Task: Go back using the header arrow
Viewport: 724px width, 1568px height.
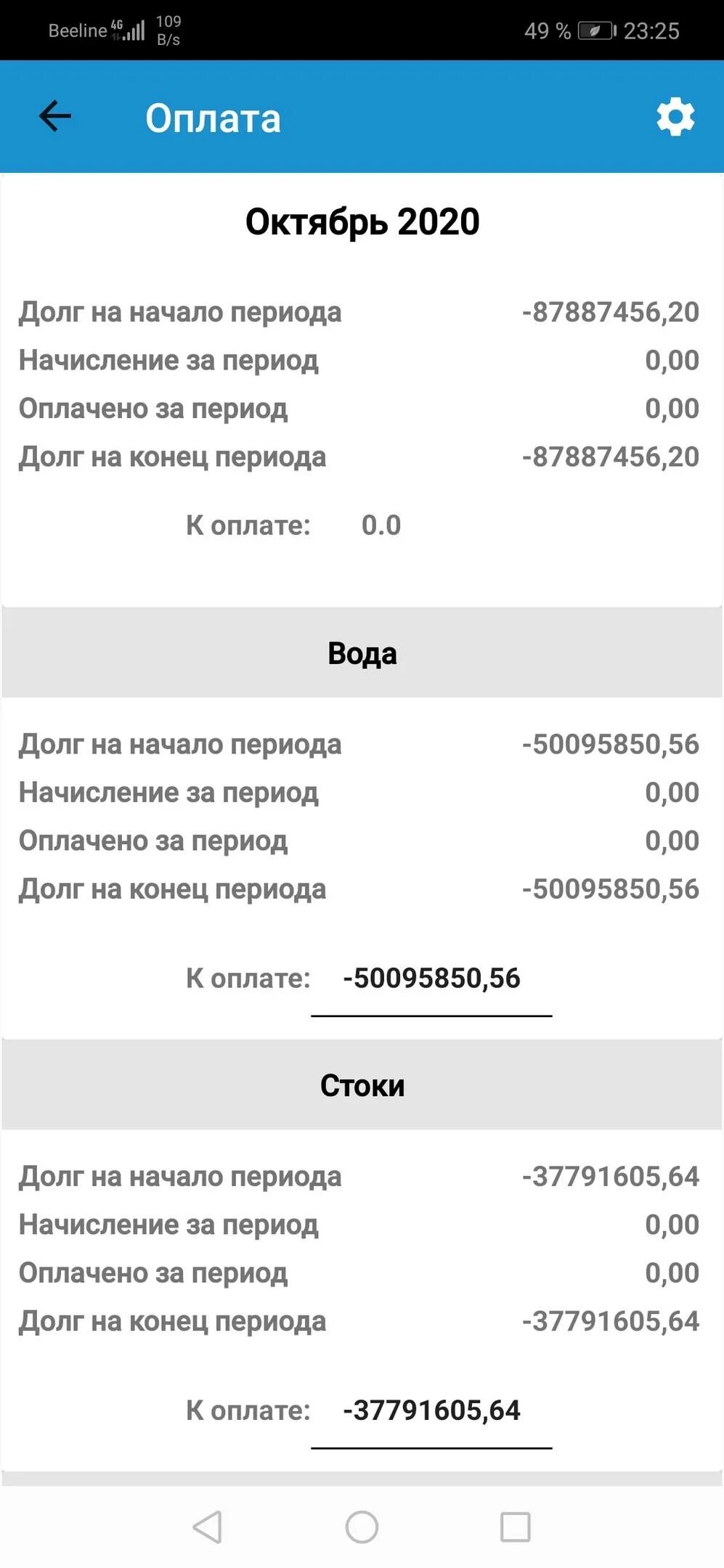Action: (x=54, y=116)
